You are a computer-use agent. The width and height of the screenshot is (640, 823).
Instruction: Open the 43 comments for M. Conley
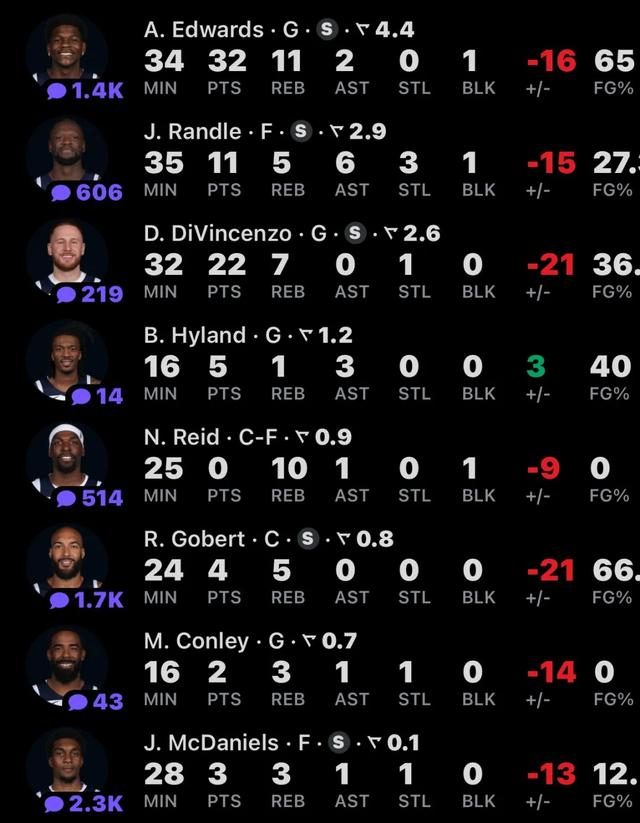pos(97,702)
